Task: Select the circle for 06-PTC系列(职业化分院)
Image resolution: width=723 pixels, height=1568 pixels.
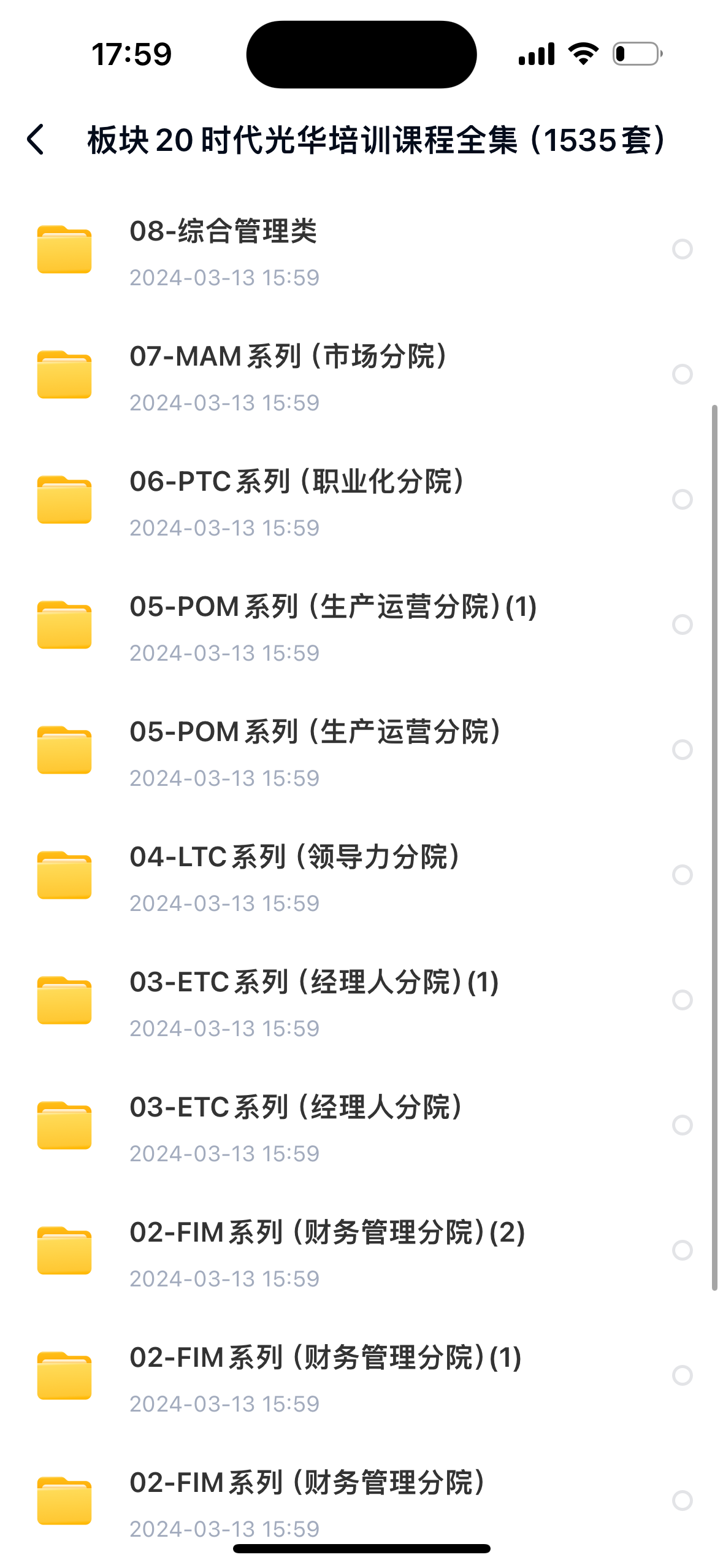Action: 682,499
